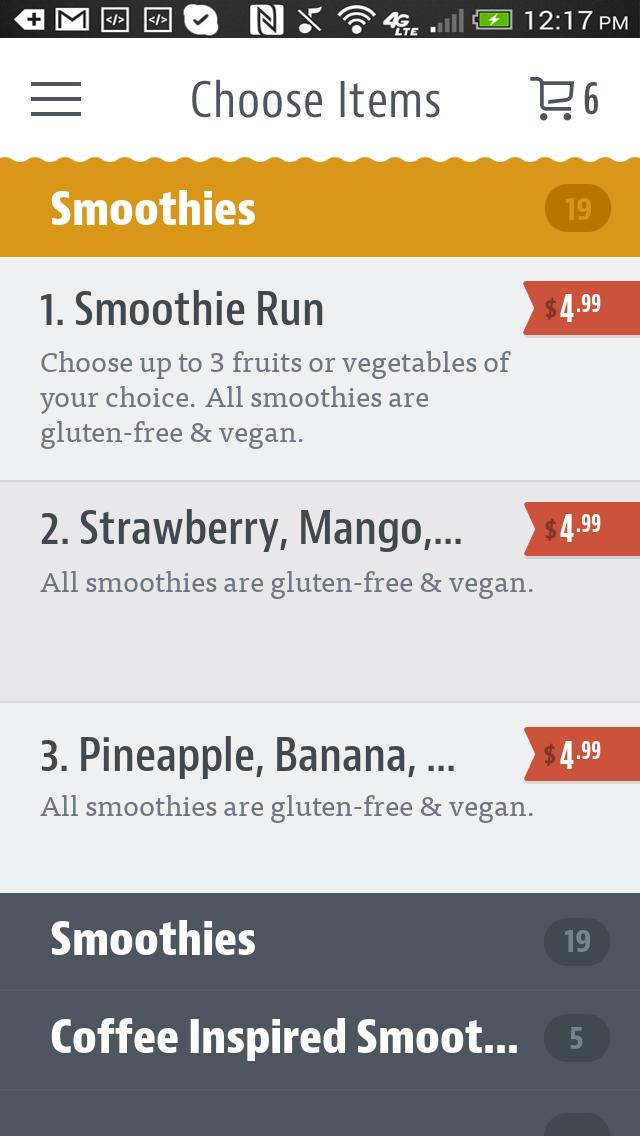This screenshot has width=640, height=1136.
Task: Open the hamburger menu
Action: point(56,99)
